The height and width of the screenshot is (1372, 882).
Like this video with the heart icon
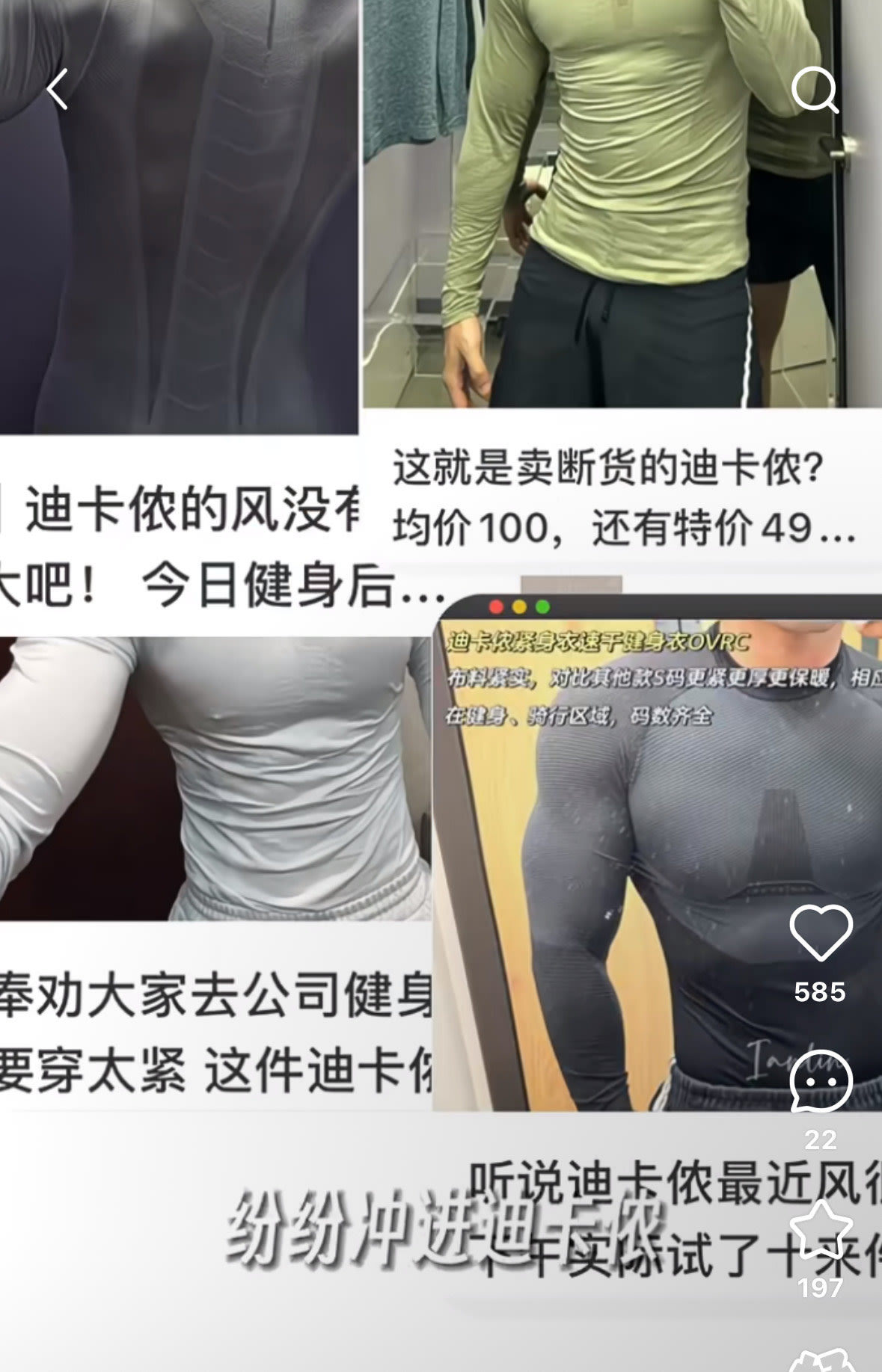[821, 933]
